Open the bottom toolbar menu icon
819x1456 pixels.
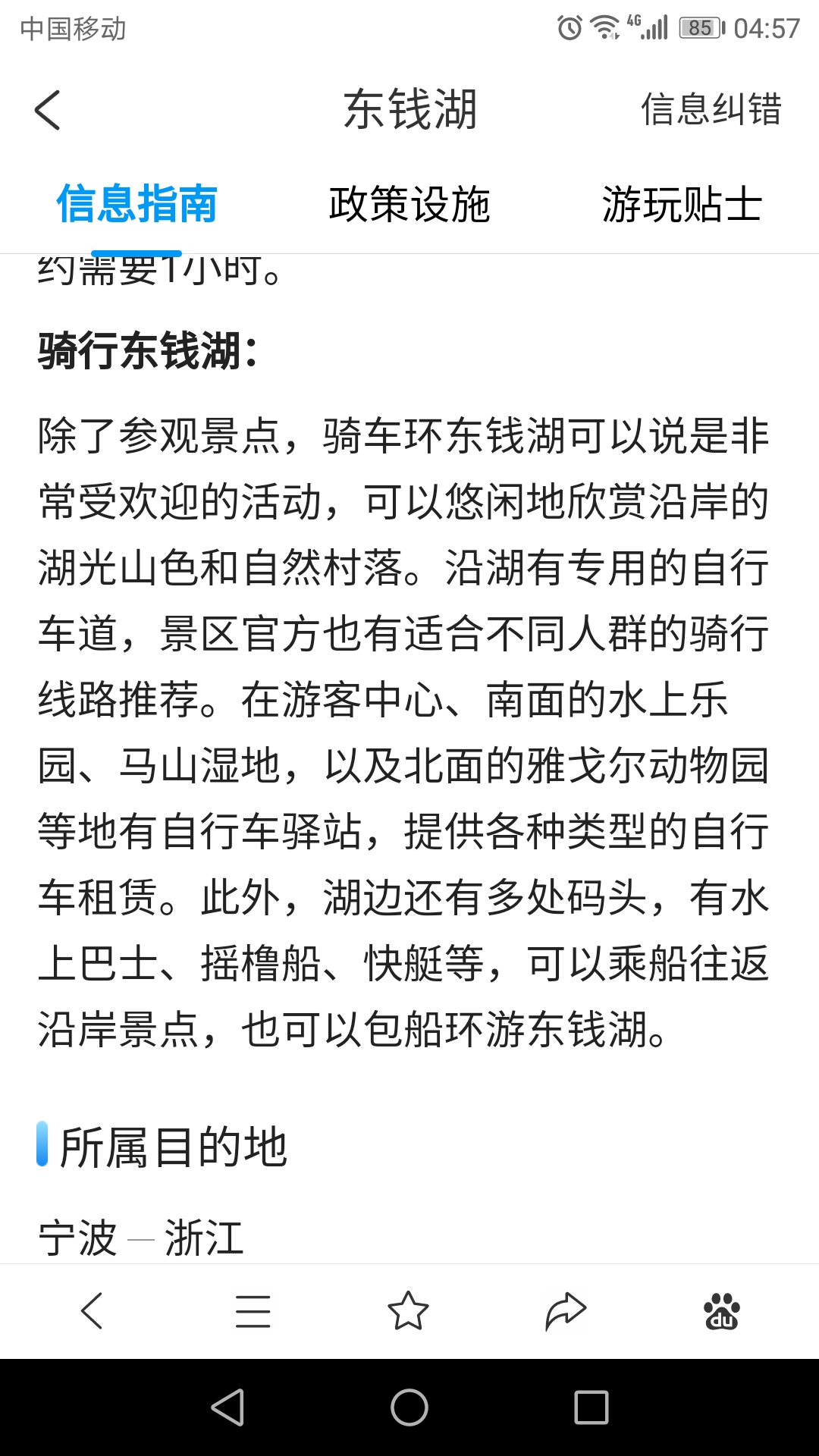point(253,1311)
